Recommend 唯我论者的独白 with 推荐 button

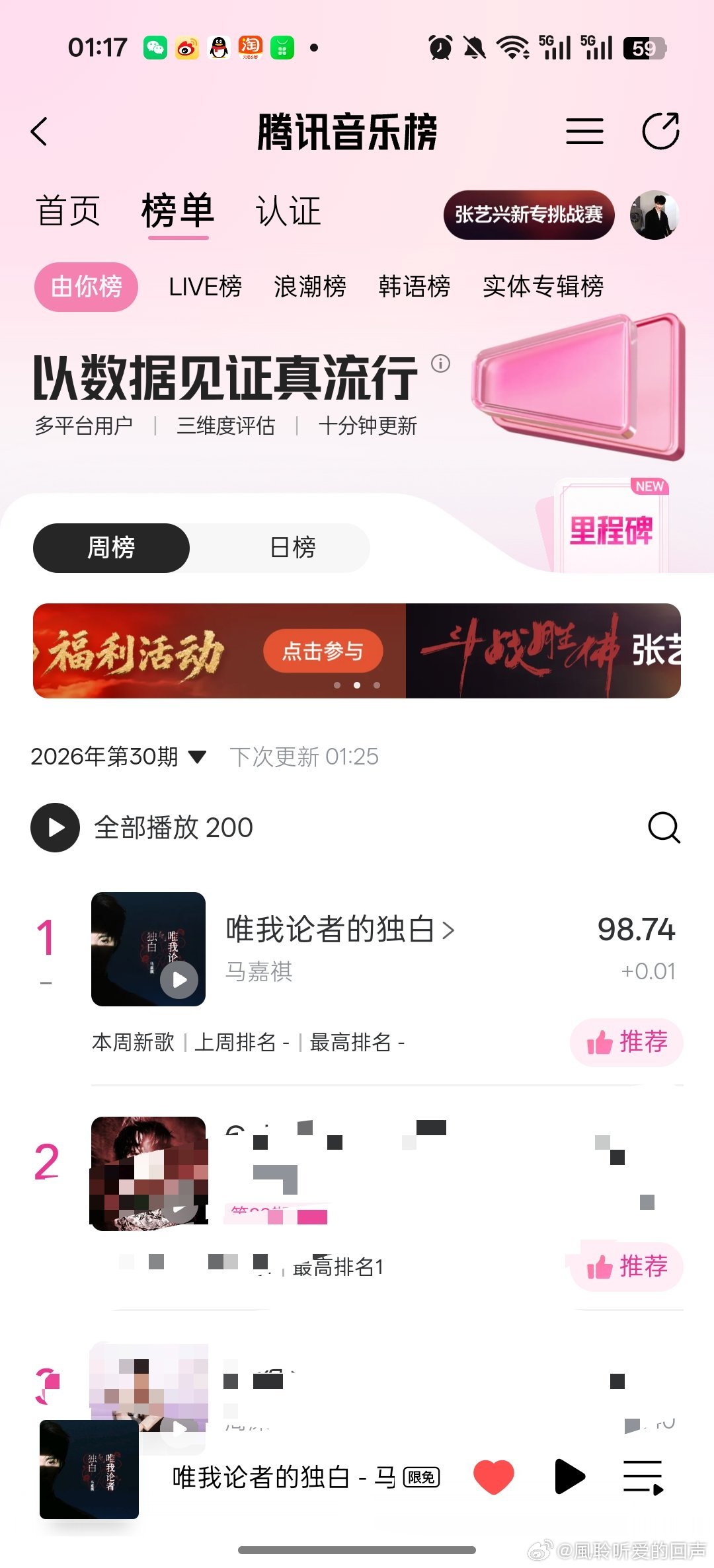click(x=626, y=1042)
